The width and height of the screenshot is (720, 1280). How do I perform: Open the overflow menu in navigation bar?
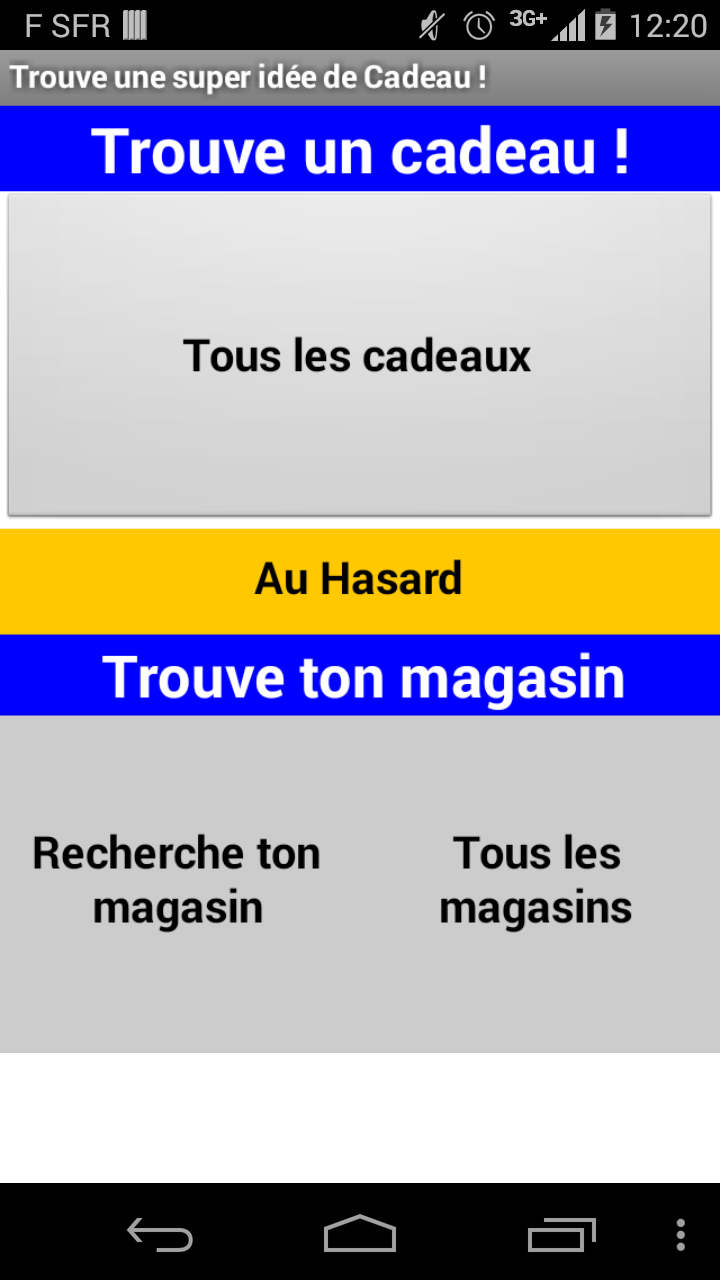[x=681, y=1234]
